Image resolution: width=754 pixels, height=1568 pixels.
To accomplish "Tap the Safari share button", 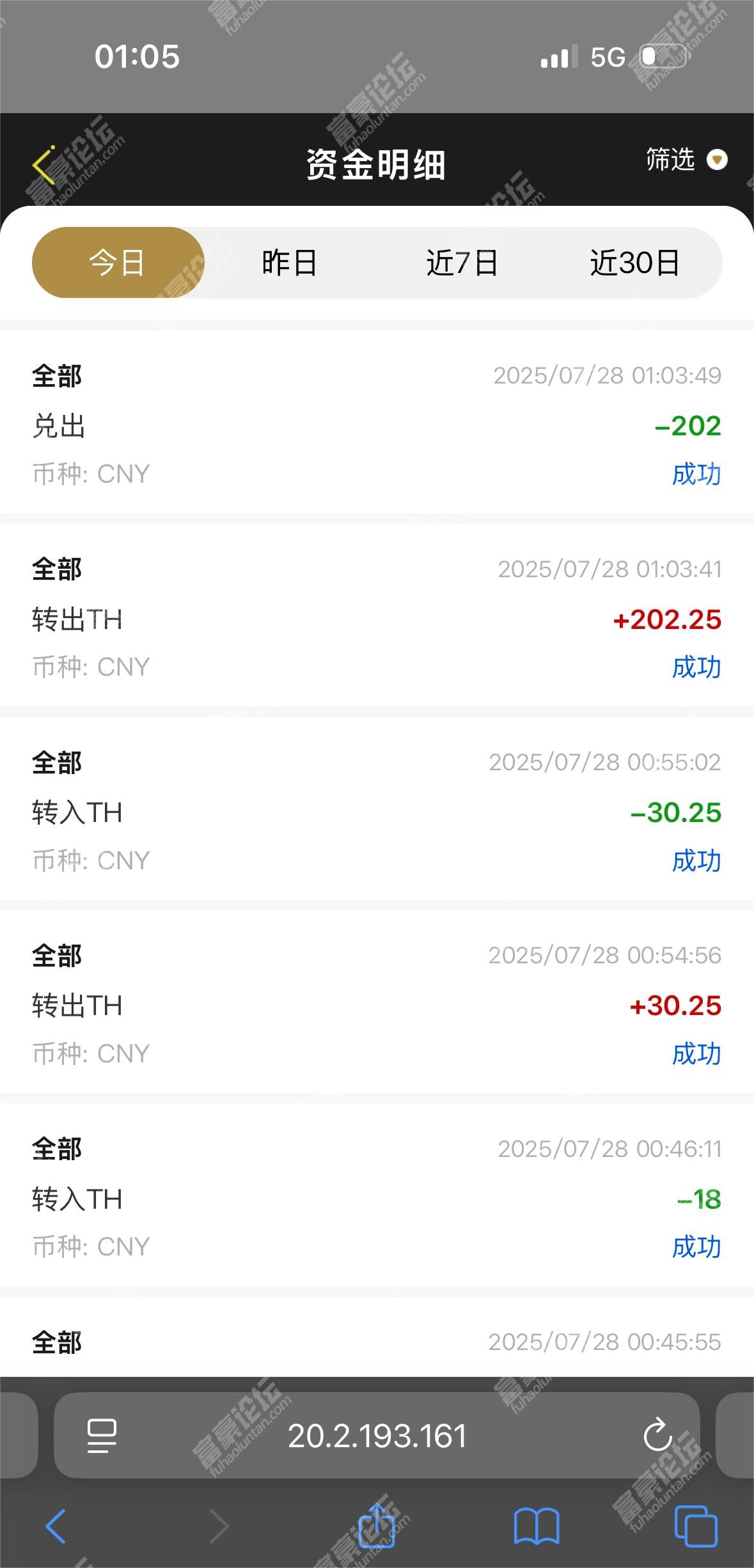I will coord(377,1525).
